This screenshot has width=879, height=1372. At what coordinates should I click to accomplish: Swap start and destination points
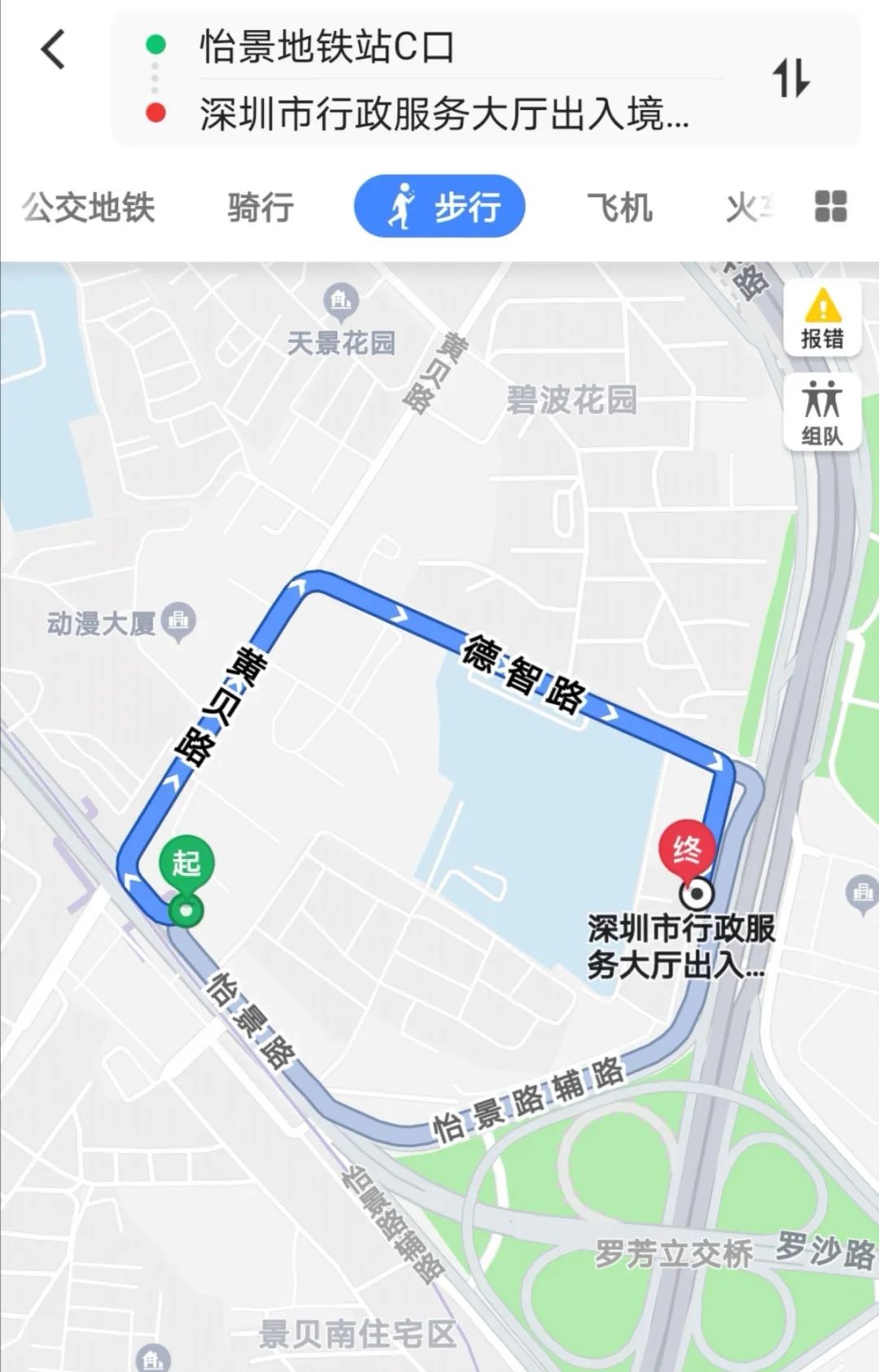[790, 79]
